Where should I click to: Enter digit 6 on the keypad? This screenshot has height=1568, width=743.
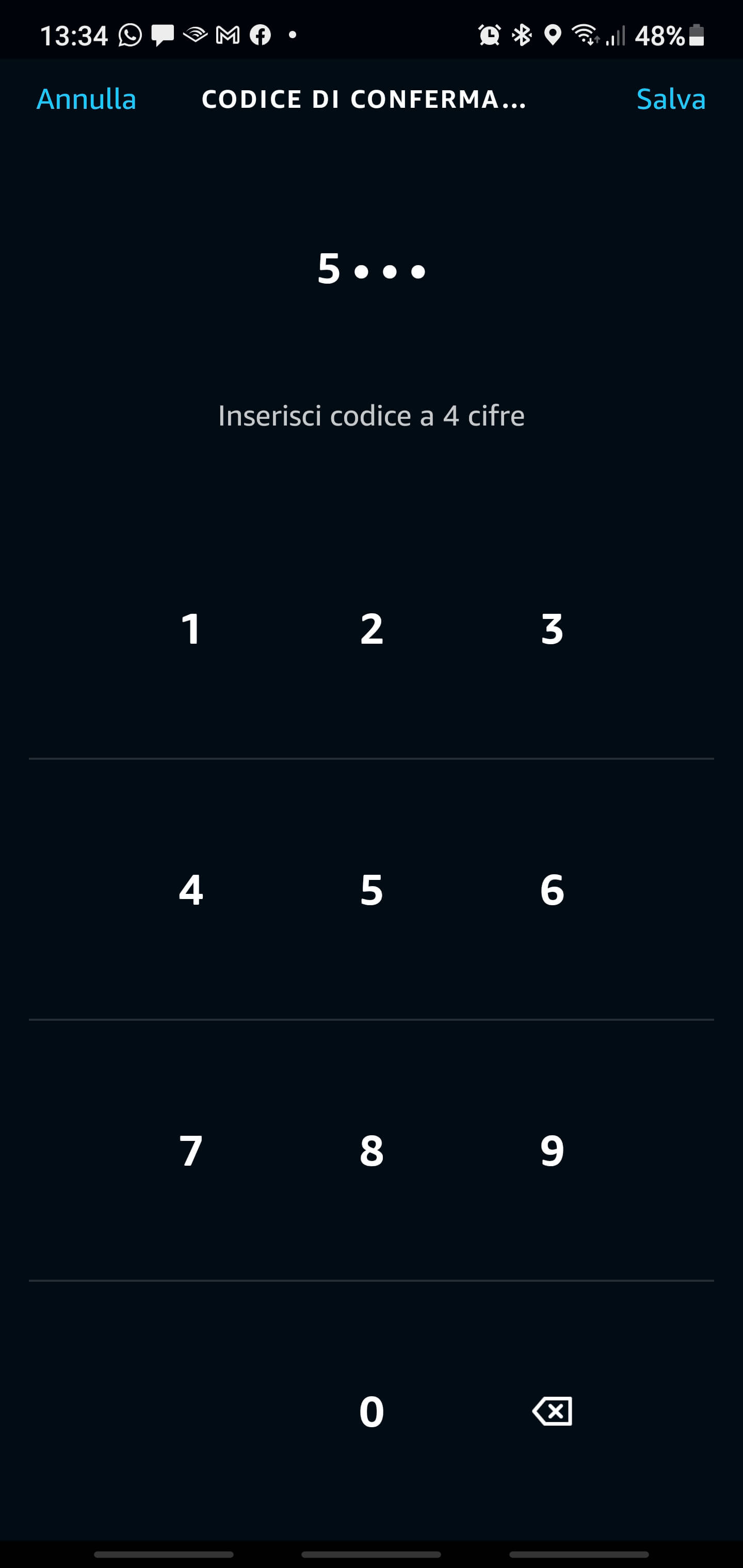click(x=552, y=890)
